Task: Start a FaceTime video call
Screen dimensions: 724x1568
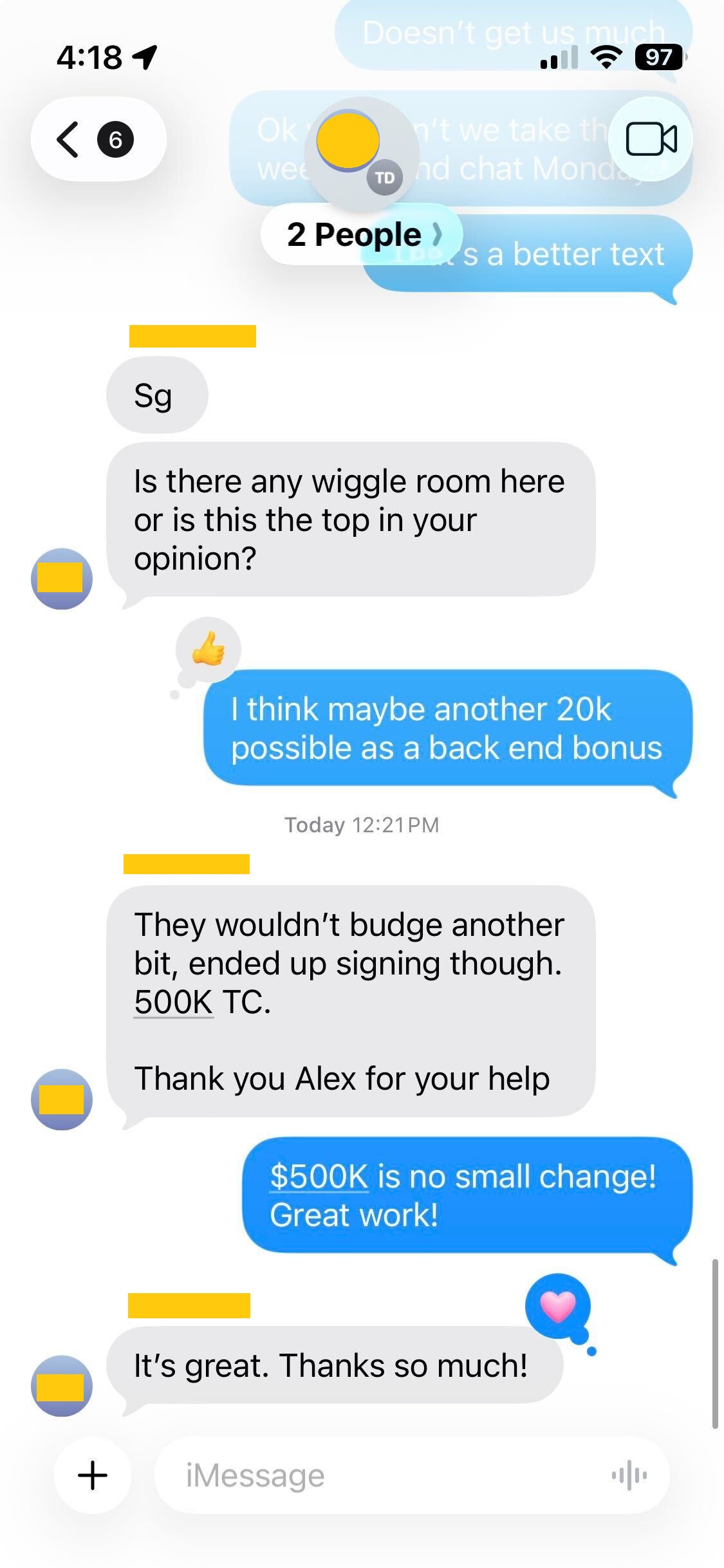Action: (x=650, y=139)
